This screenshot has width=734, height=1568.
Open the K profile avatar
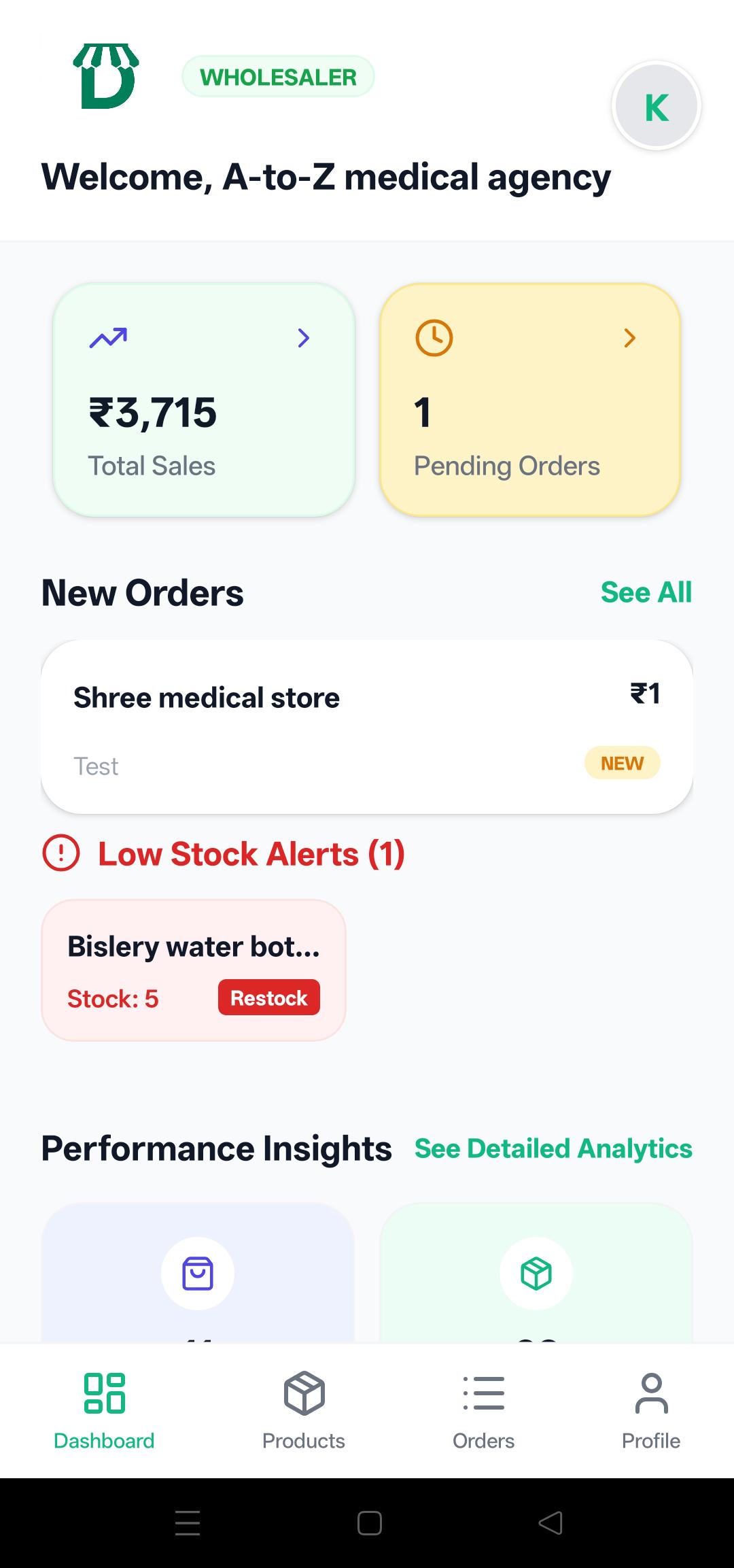click(655, 105)
